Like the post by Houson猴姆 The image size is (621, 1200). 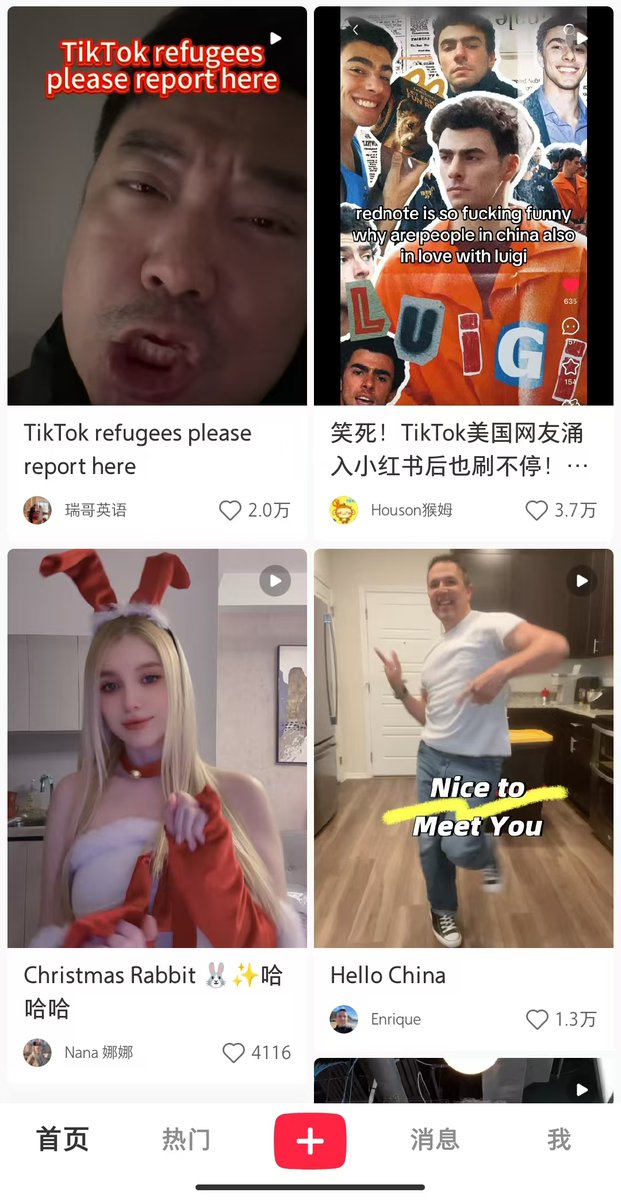[x=537, y=510]
